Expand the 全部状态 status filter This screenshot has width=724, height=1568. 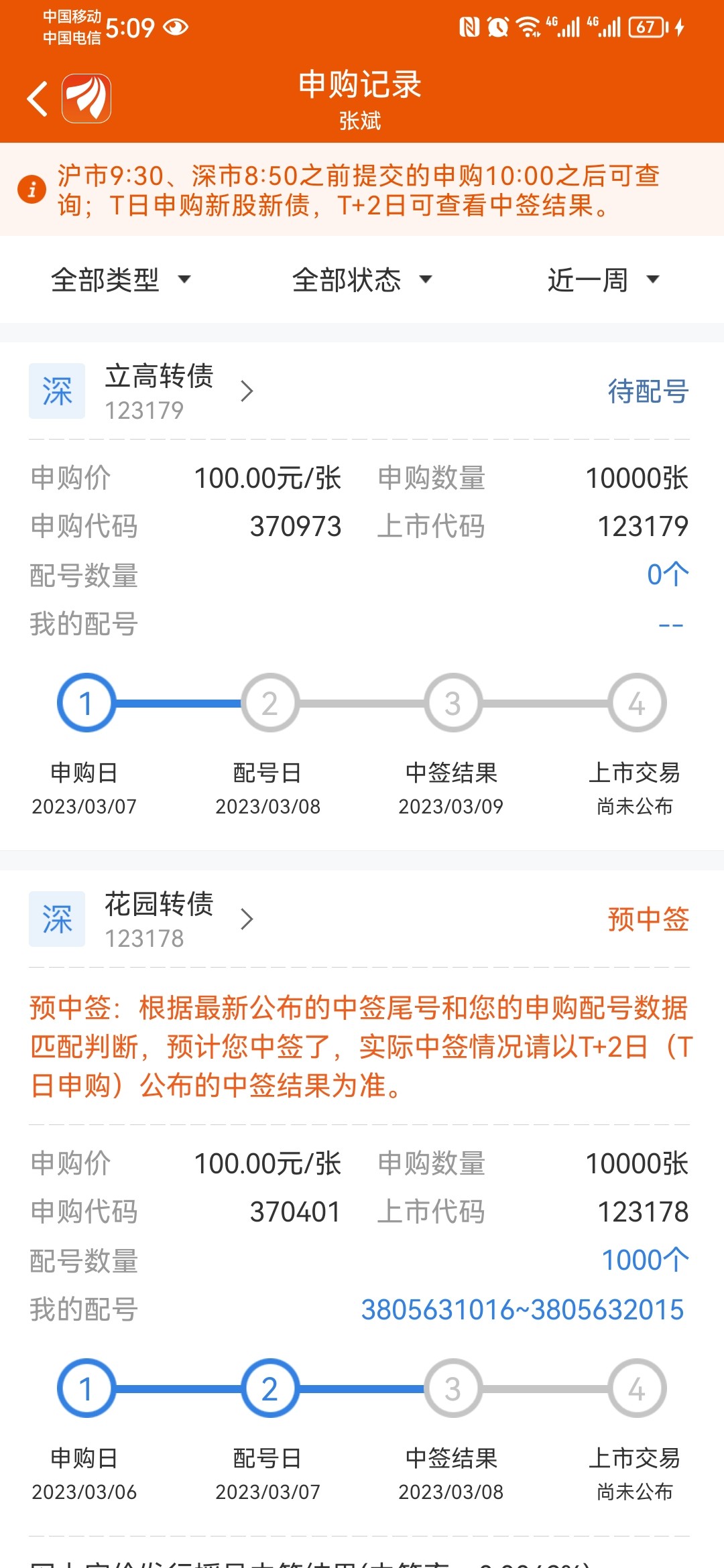tap(362, 279)
